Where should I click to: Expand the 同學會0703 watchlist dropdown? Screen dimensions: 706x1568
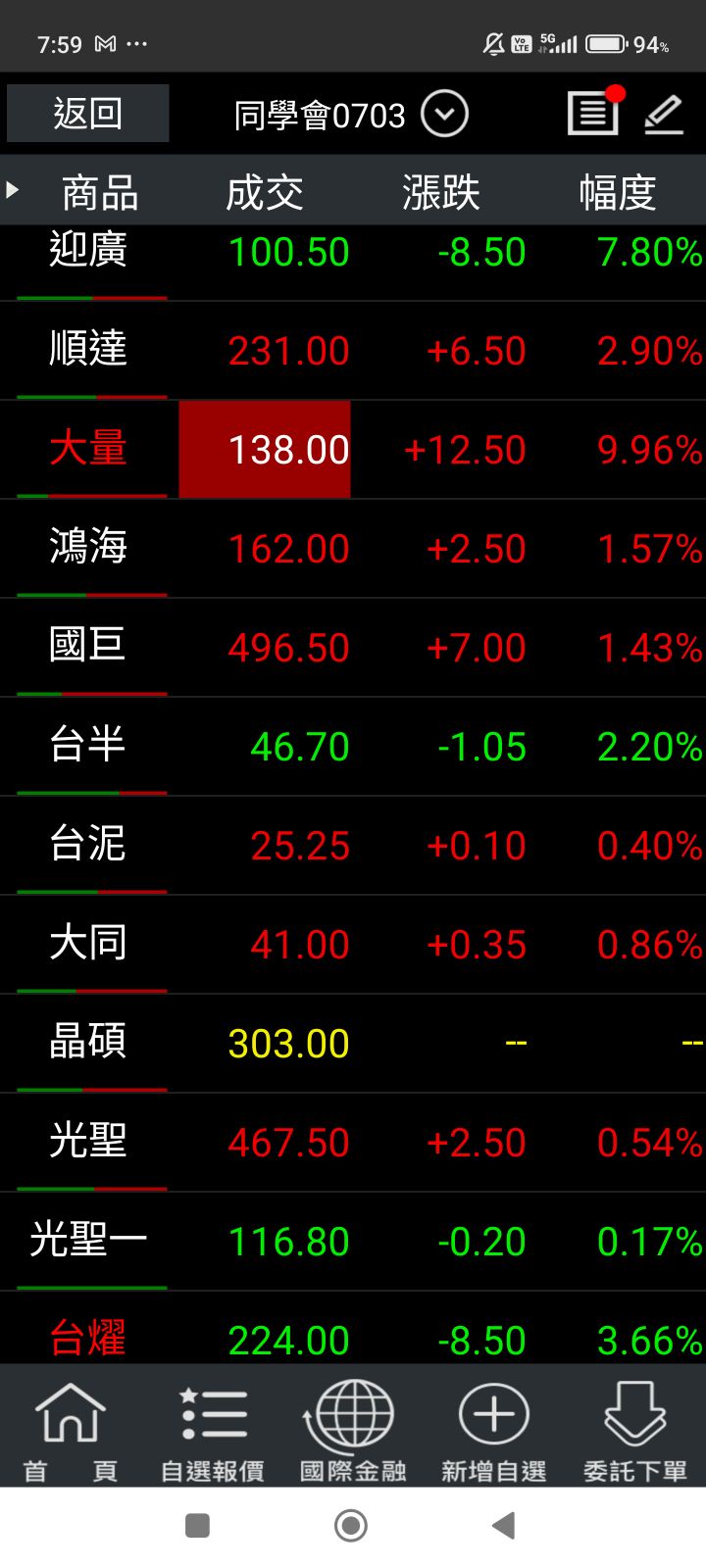pyautogui.click(x=444, y=115)
